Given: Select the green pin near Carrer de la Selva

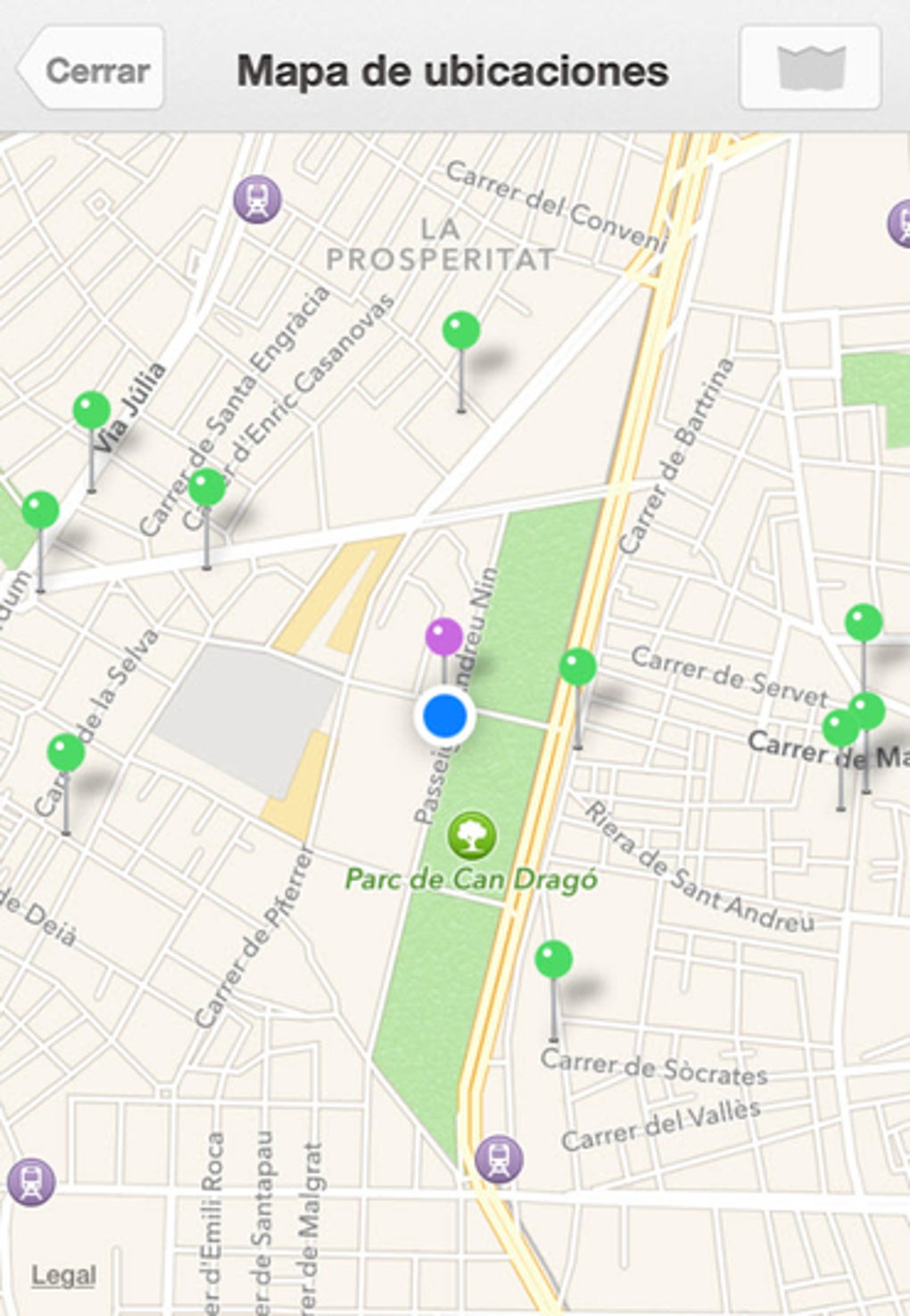Looking at the screenshot, I should click(x=65, y=753).
